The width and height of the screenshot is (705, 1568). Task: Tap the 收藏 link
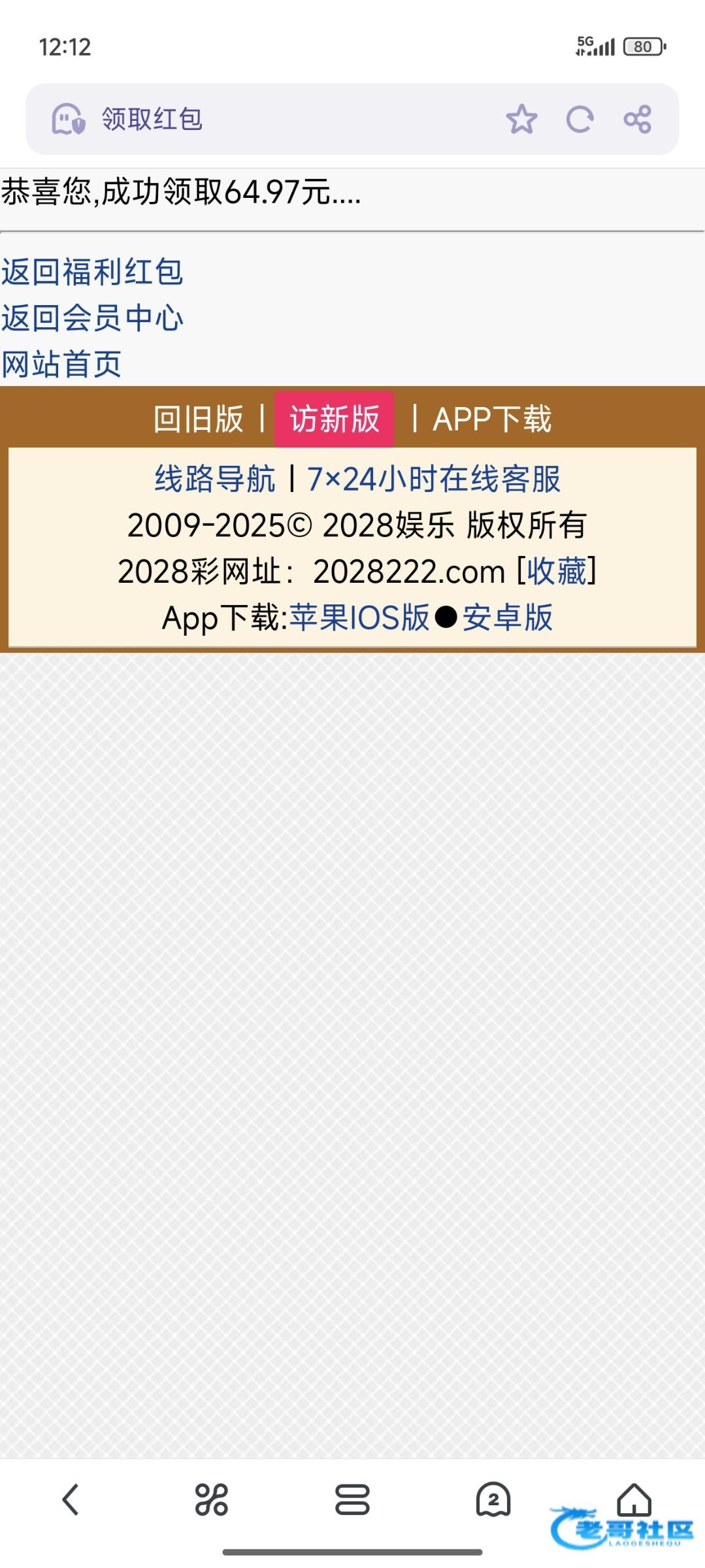pyautogui.click(x=557, y=572)
